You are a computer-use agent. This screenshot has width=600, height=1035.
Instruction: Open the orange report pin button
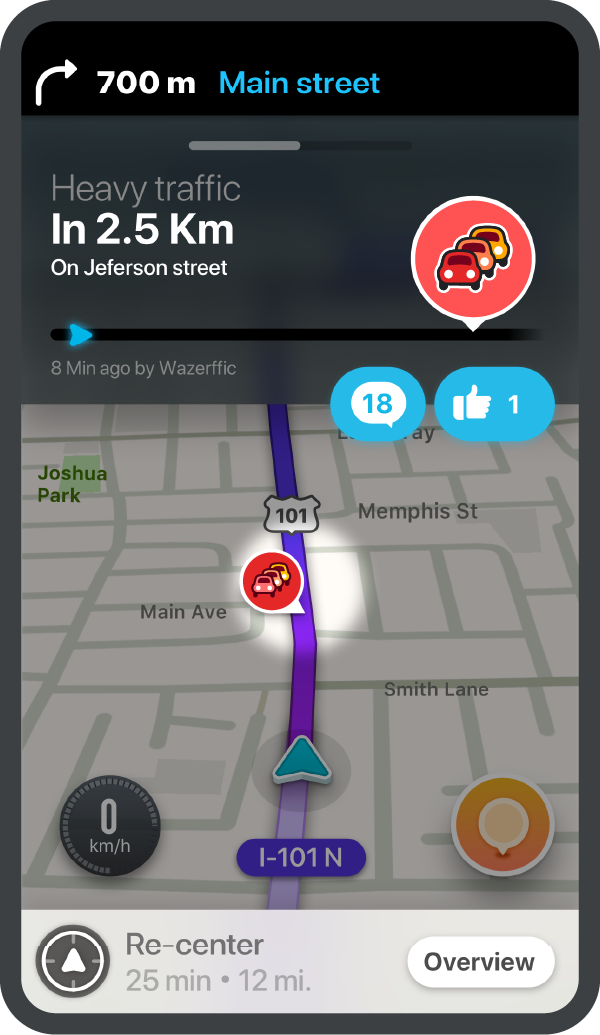point(503,825)
